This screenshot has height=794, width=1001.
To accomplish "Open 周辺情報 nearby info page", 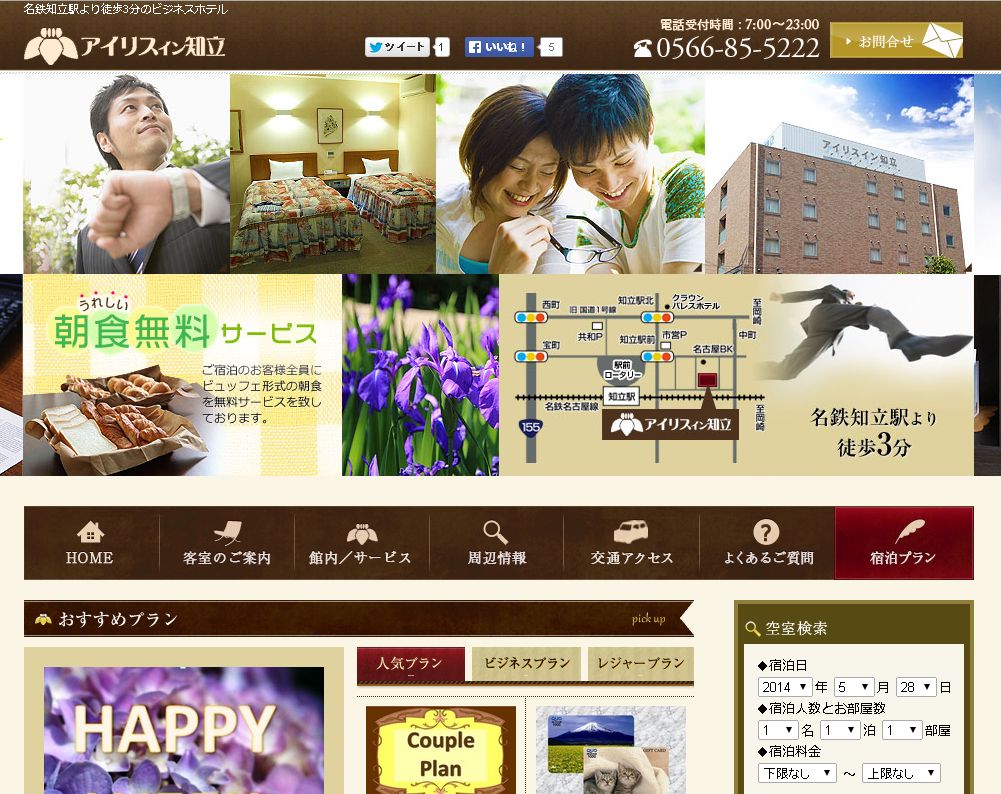I will coord(496,543).
